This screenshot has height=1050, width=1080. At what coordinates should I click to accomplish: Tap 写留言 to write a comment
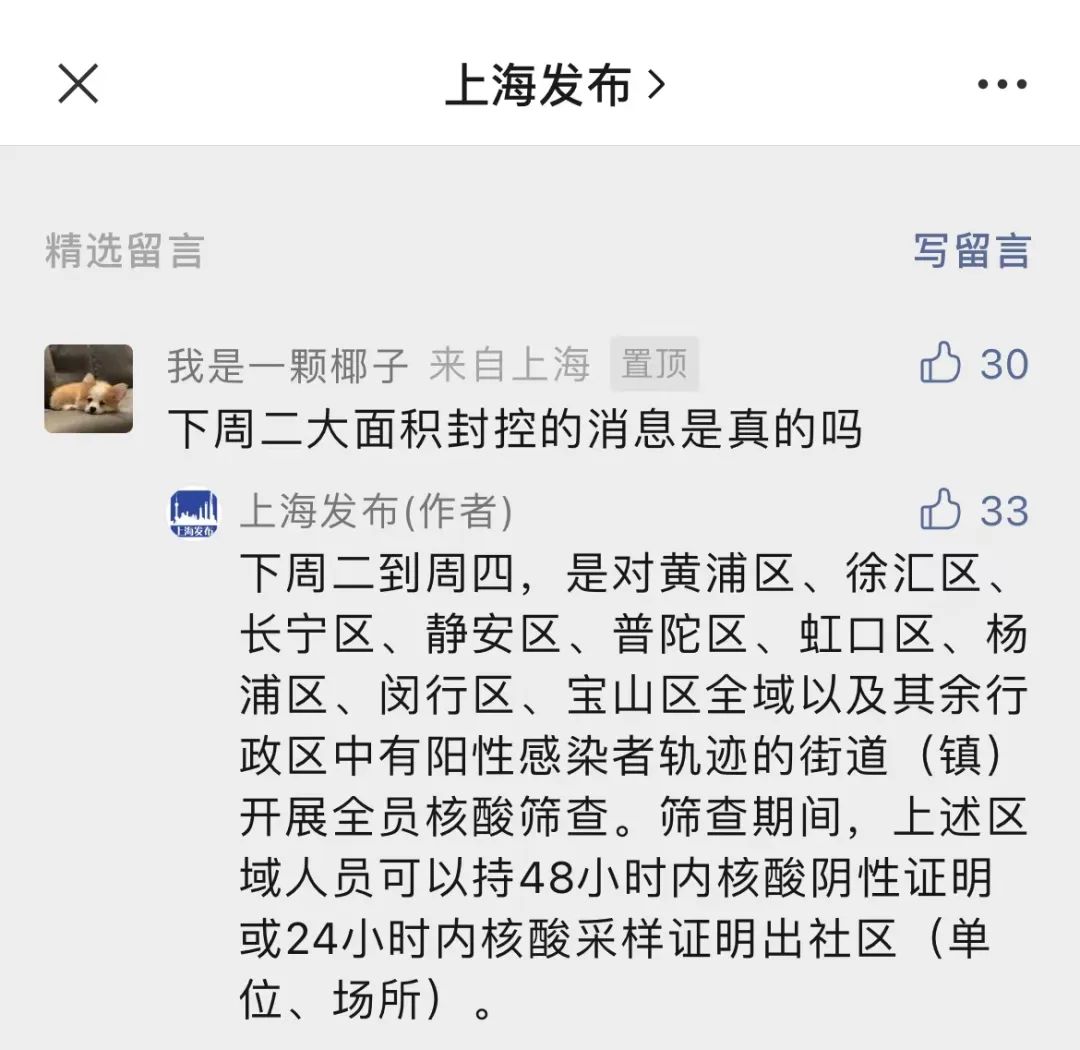pyautogui.click(x=970, y=250)
